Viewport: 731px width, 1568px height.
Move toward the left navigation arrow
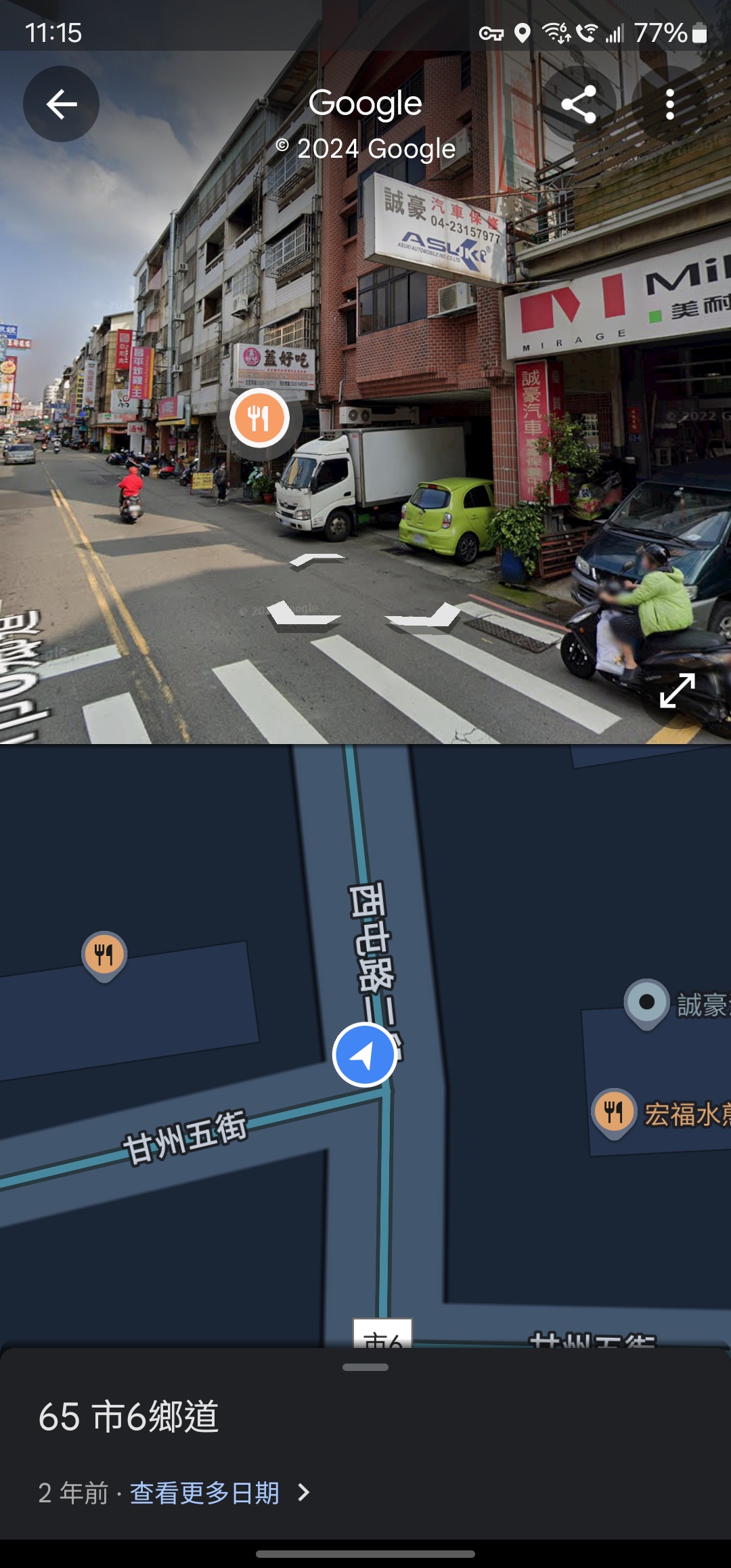click(301, 615)
